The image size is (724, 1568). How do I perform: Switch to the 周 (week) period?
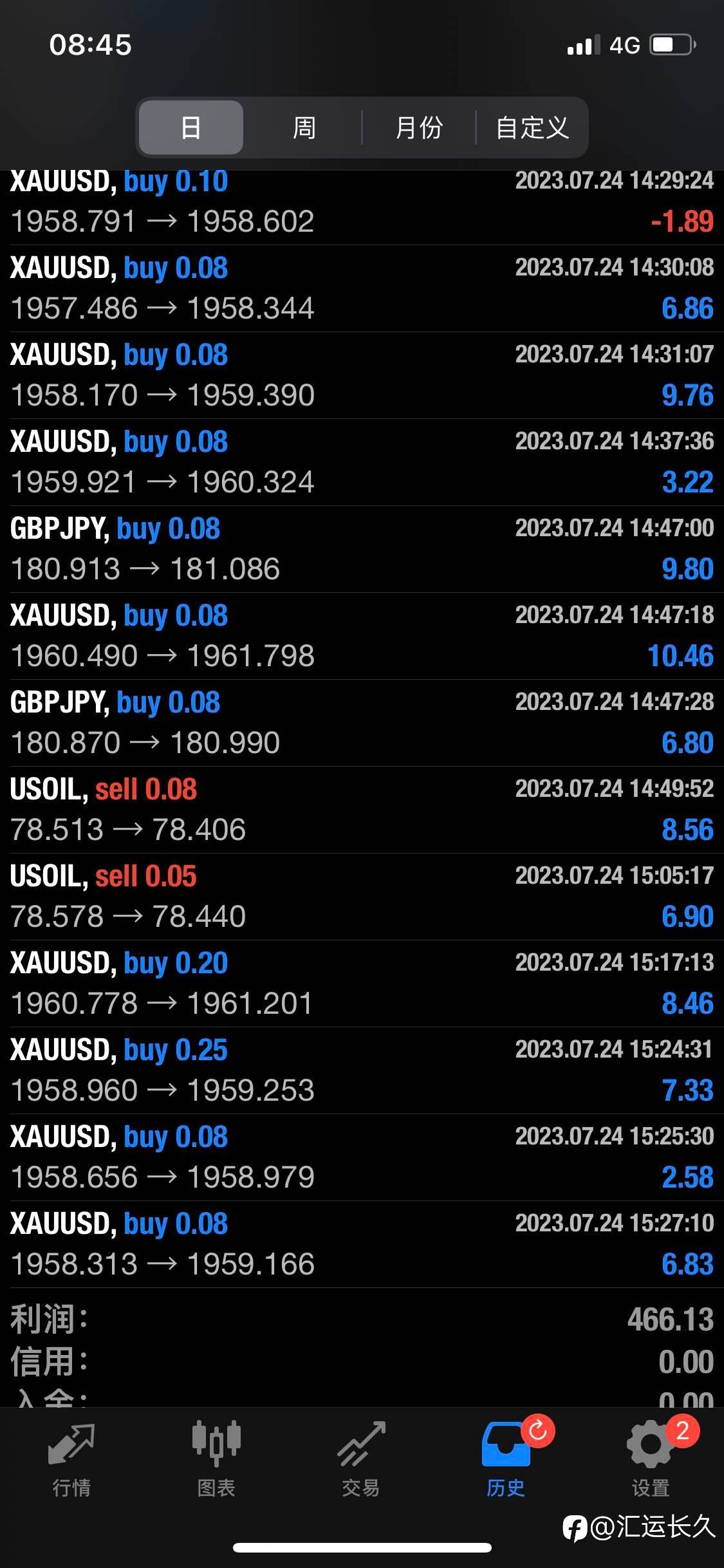click(x=304, y=127)
